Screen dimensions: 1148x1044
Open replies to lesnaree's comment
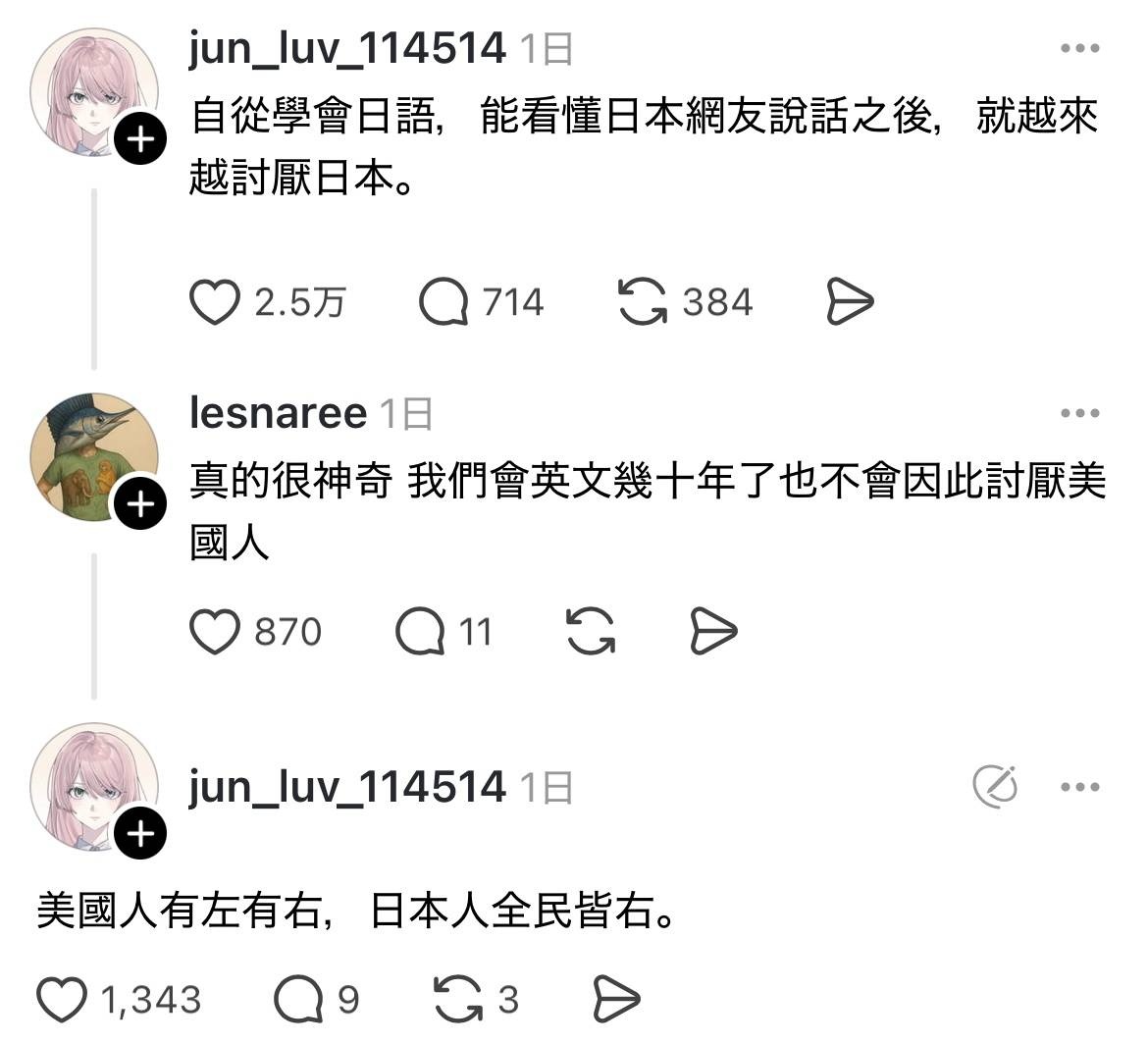420,631
